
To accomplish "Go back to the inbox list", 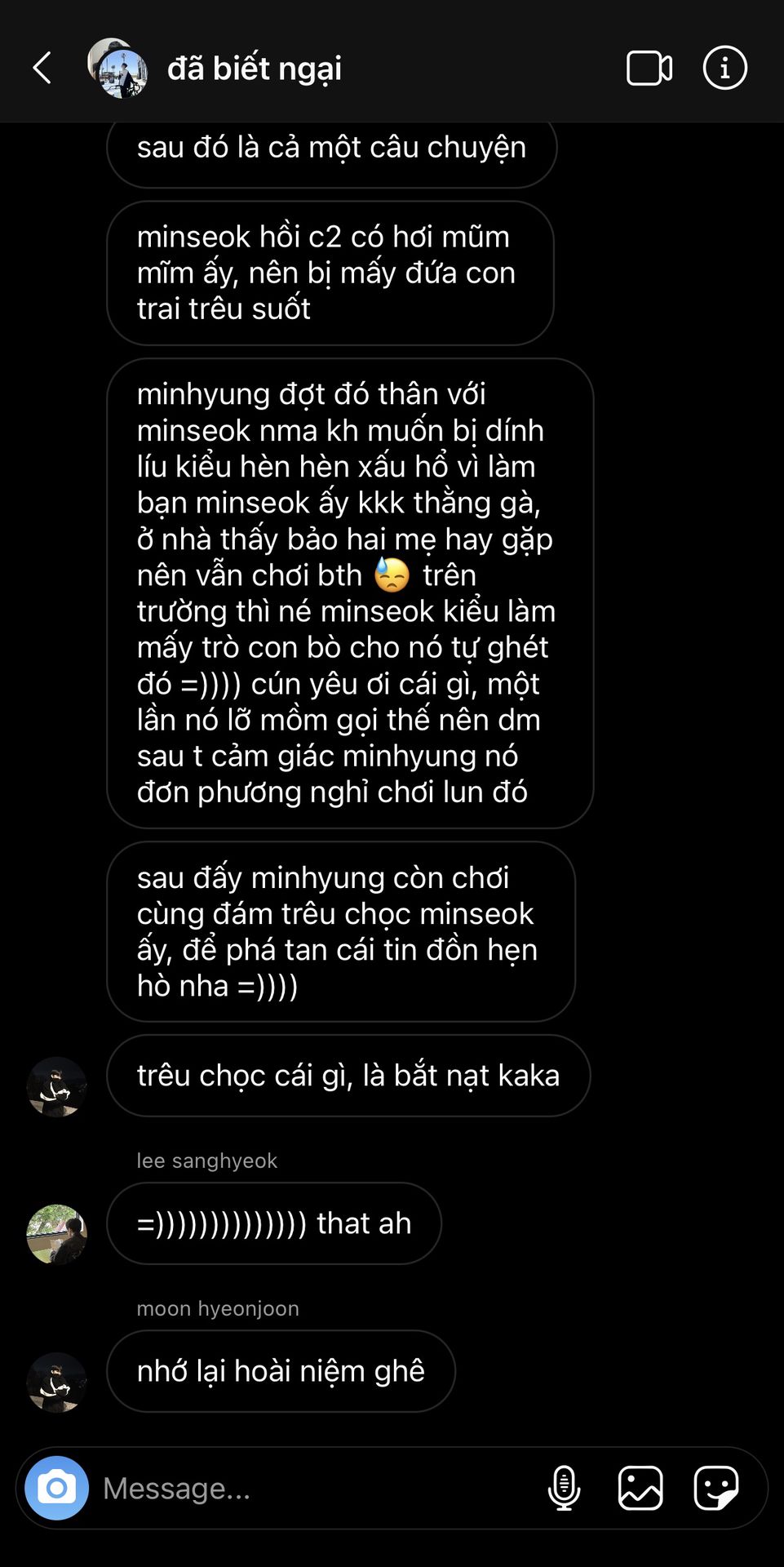I will point(42,68).
